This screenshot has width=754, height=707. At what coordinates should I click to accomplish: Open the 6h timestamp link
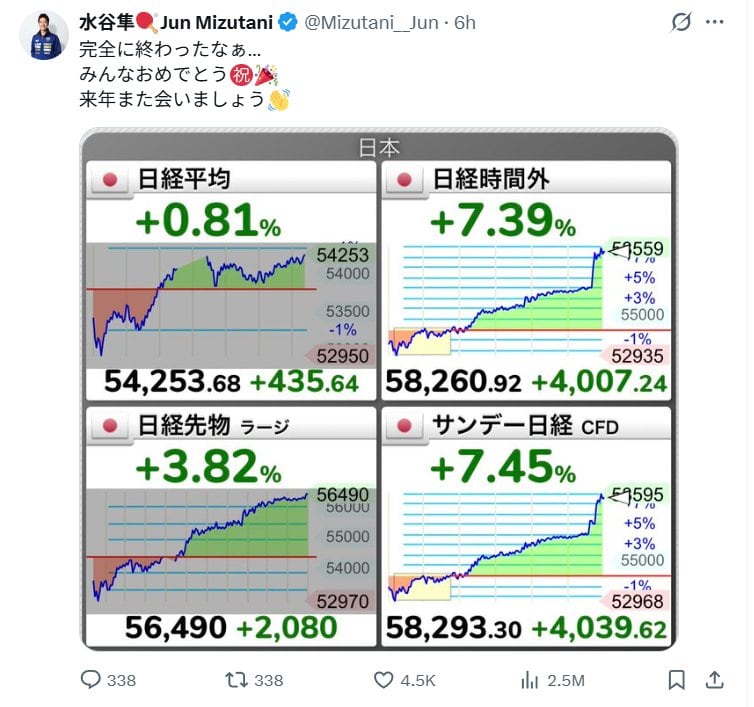465,22
